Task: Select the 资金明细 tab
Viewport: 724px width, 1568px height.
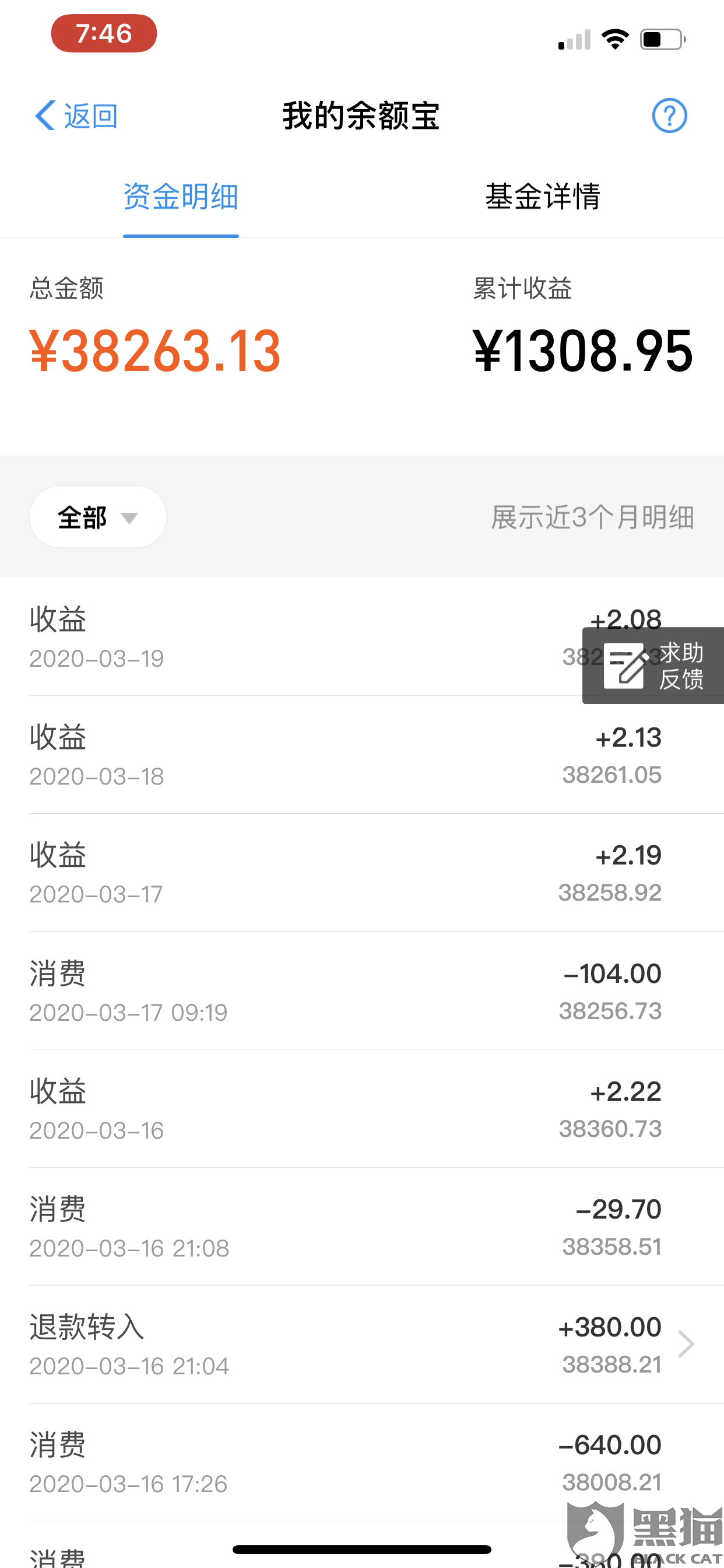Action: [x=181, y=197]
